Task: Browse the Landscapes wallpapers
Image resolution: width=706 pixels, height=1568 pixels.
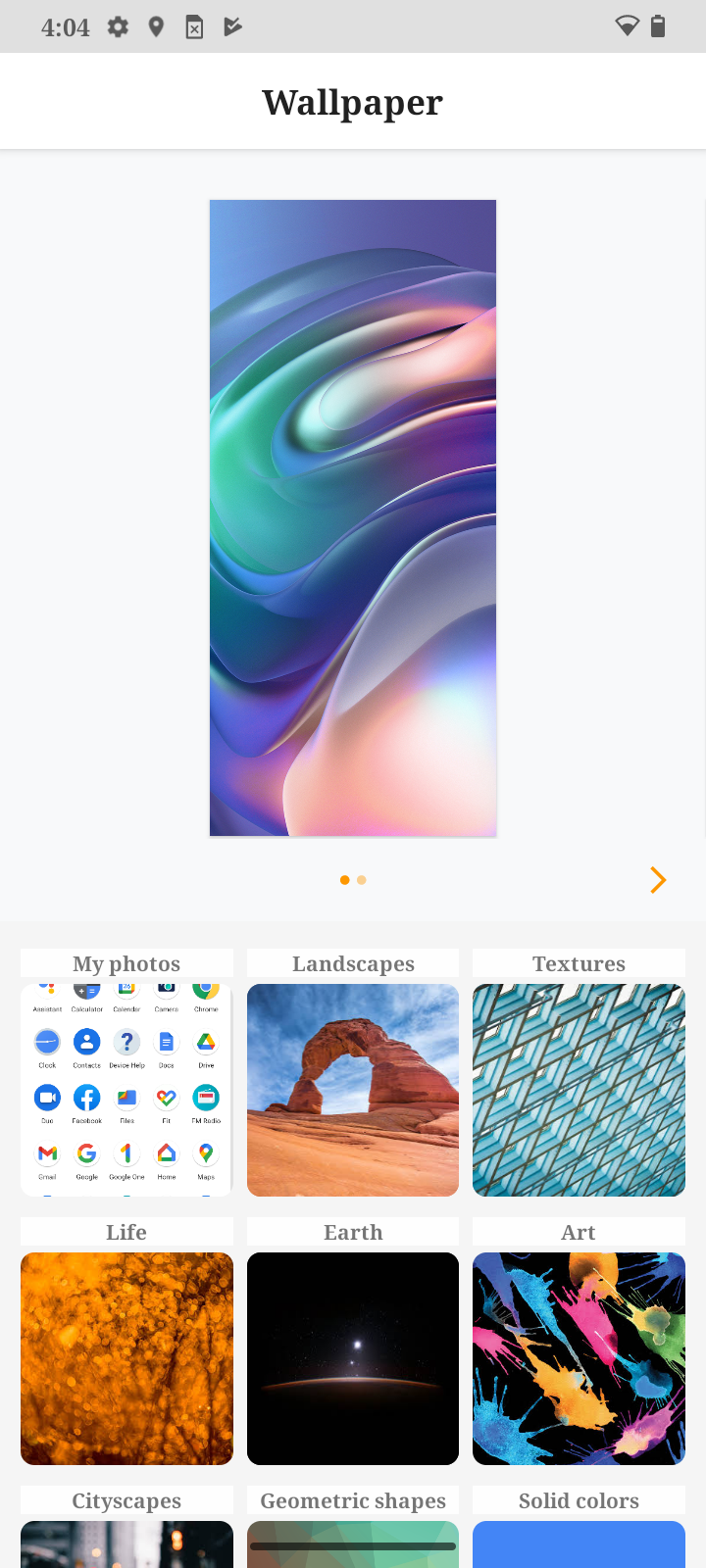Action: click(353, 1089)
